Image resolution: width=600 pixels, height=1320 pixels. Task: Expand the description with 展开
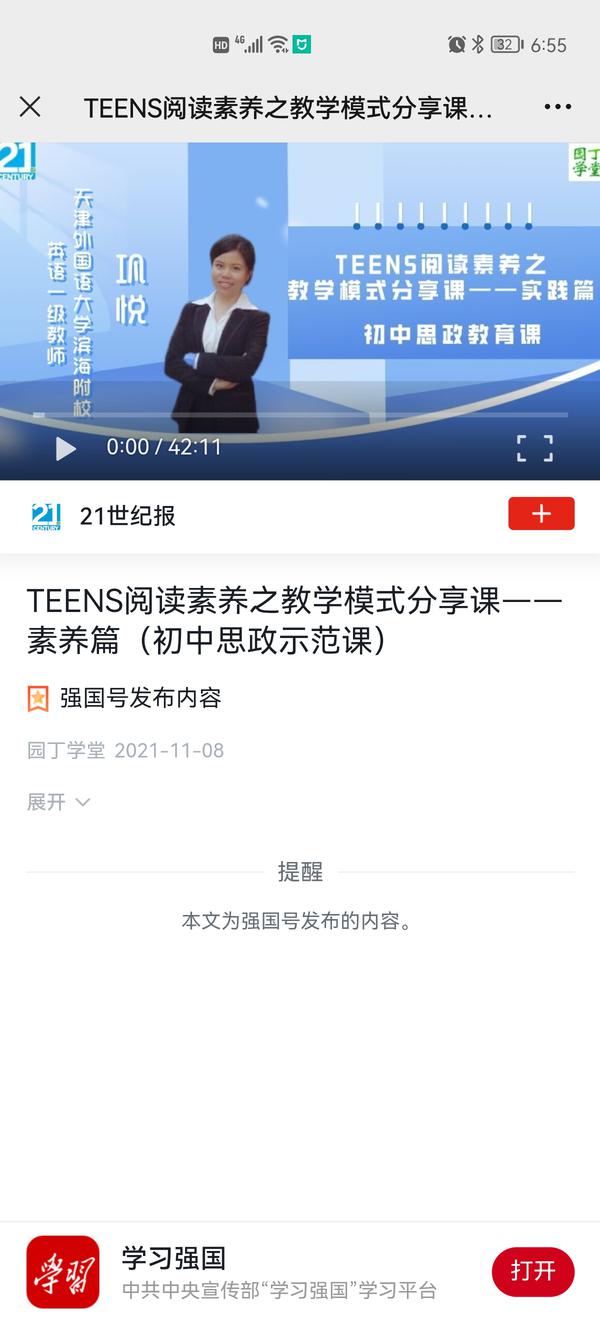[x=58, y=802]
